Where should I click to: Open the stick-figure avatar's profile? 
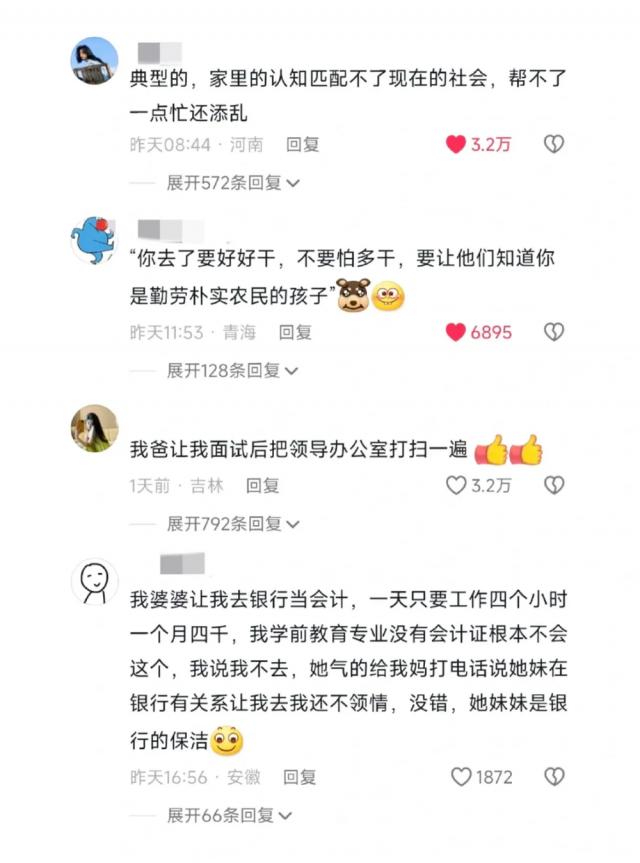point(94,580)
